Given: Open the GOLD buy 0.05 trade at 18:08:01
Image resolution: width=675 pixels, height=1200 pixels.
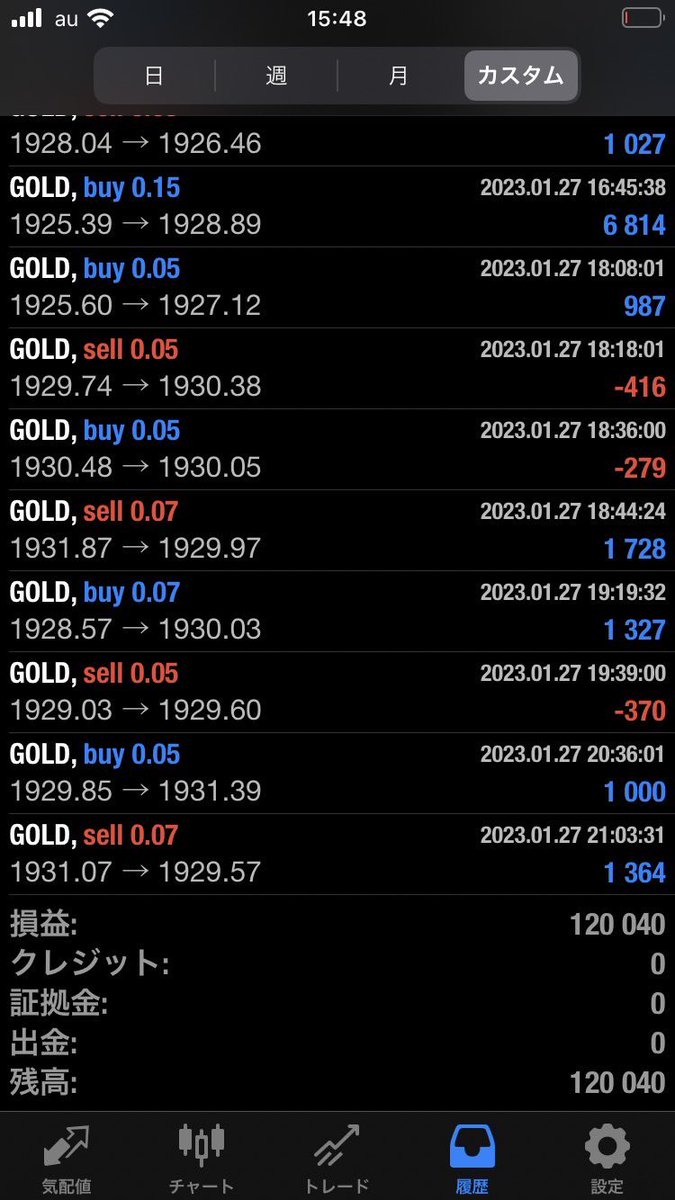Looking at the screenshot, I should pos(337,287).
